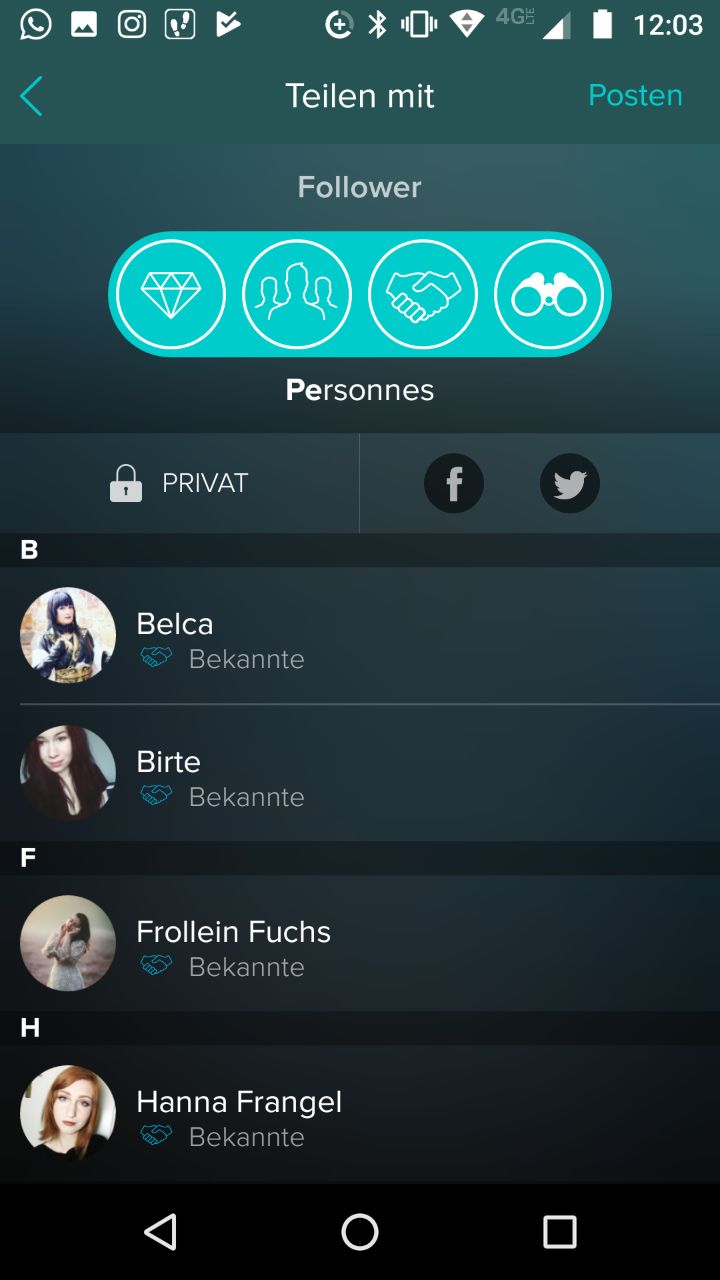The height and width of the screenshot is (1280, 720).
Task: Select the diamond audience circle
Action: coord(171,294)
